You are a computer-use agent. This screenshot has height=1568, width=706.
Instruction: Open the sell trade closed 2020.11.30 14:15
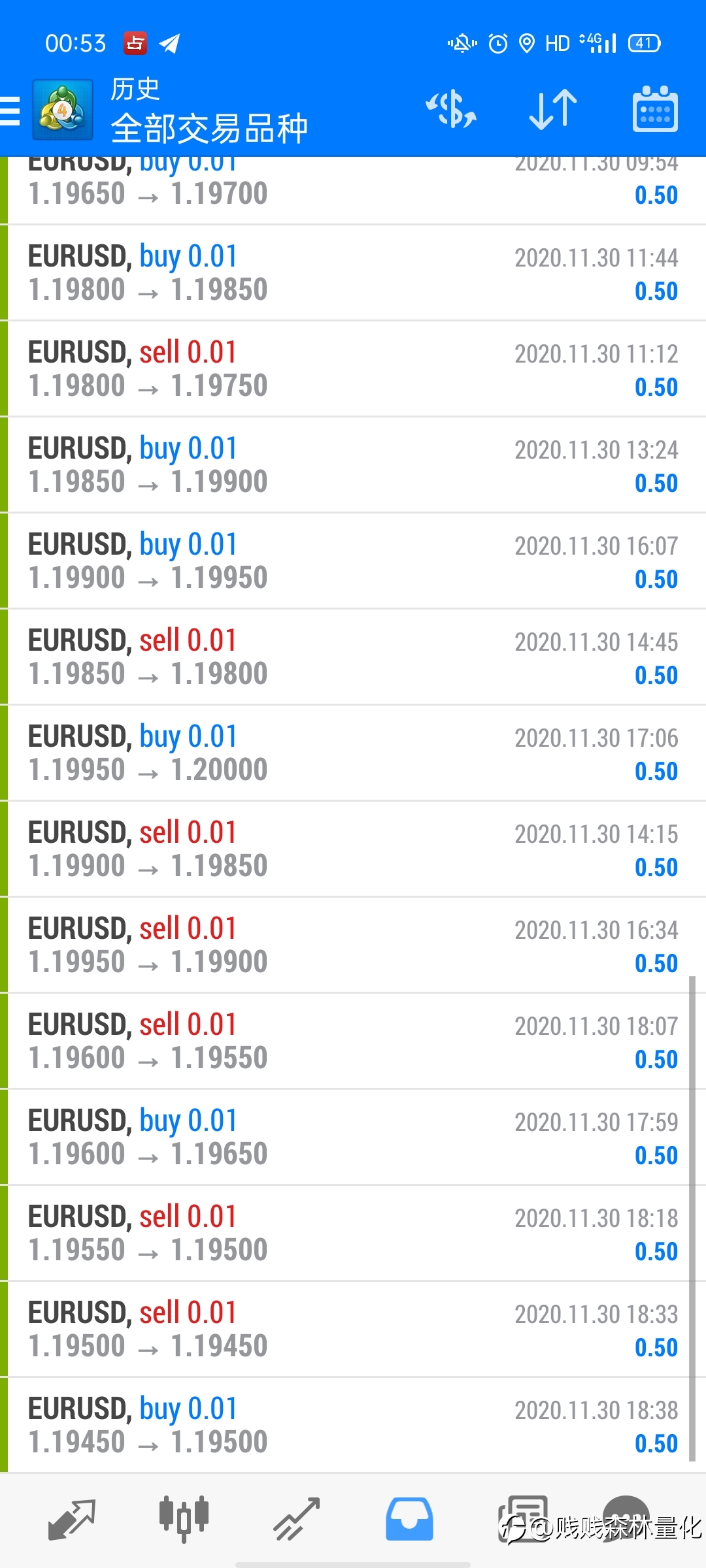point(353,849)
